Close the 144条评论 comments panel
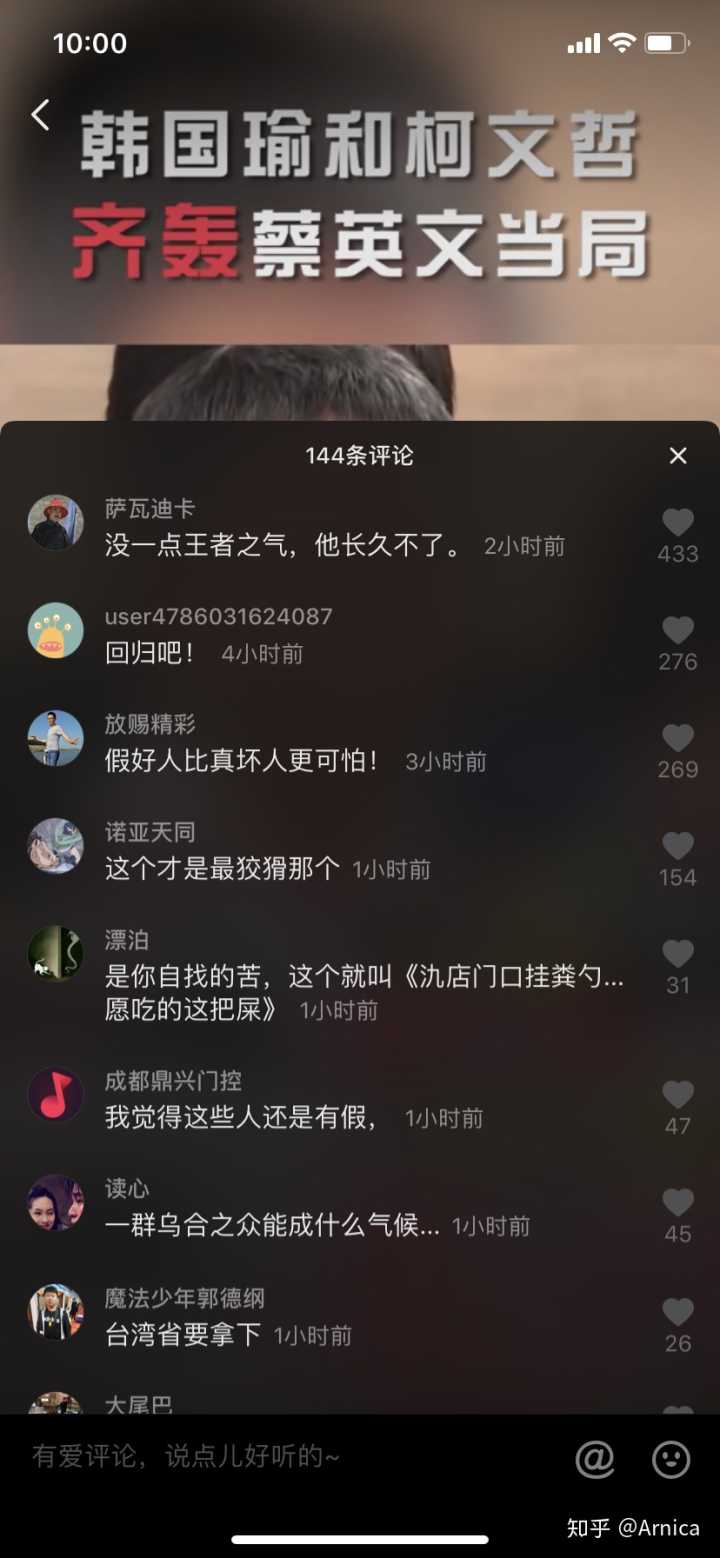Image resolution: width=720 pixels, height=1558 pixels. [678, 456]
